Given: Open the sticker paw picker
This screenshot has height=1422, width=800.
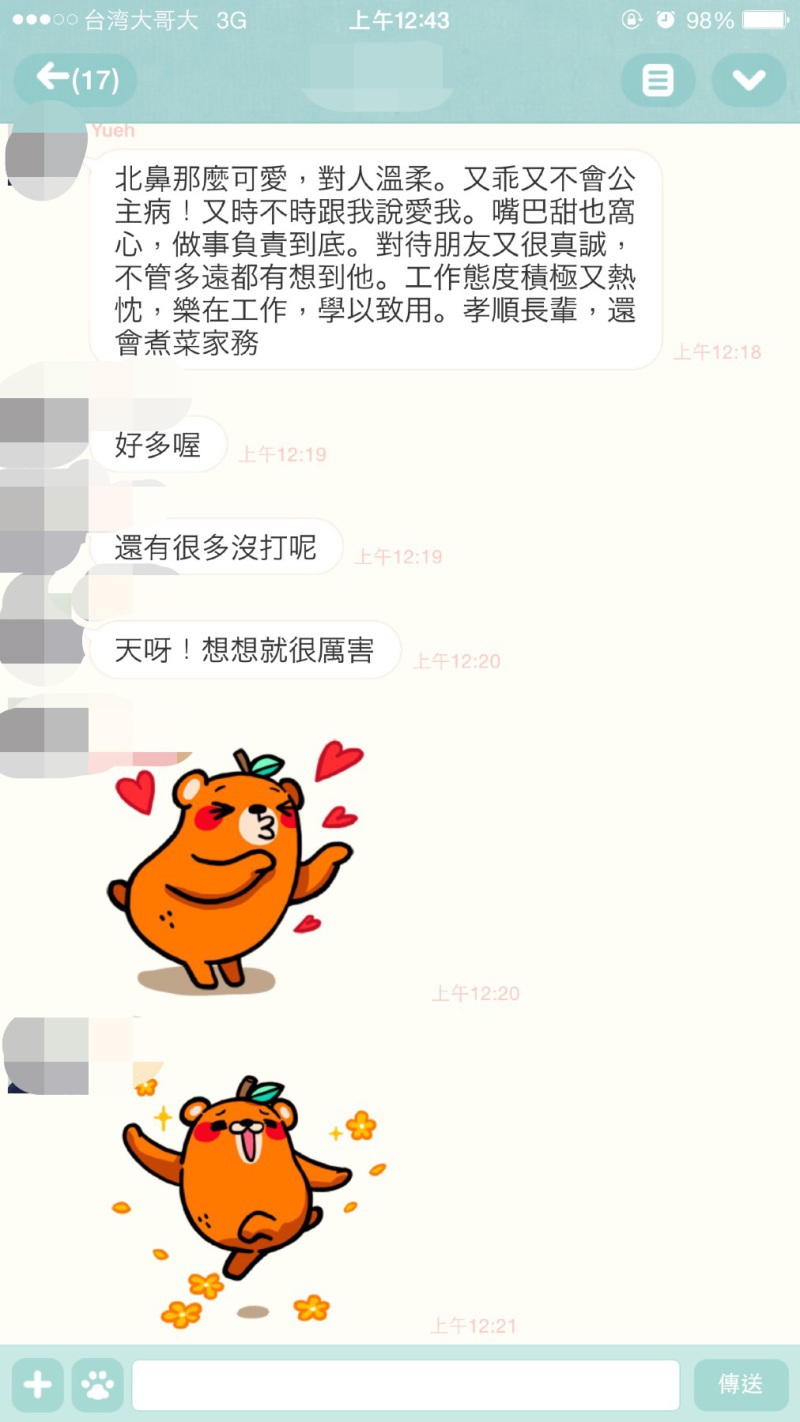Looking at the screenshot, I should [98, 1385].
